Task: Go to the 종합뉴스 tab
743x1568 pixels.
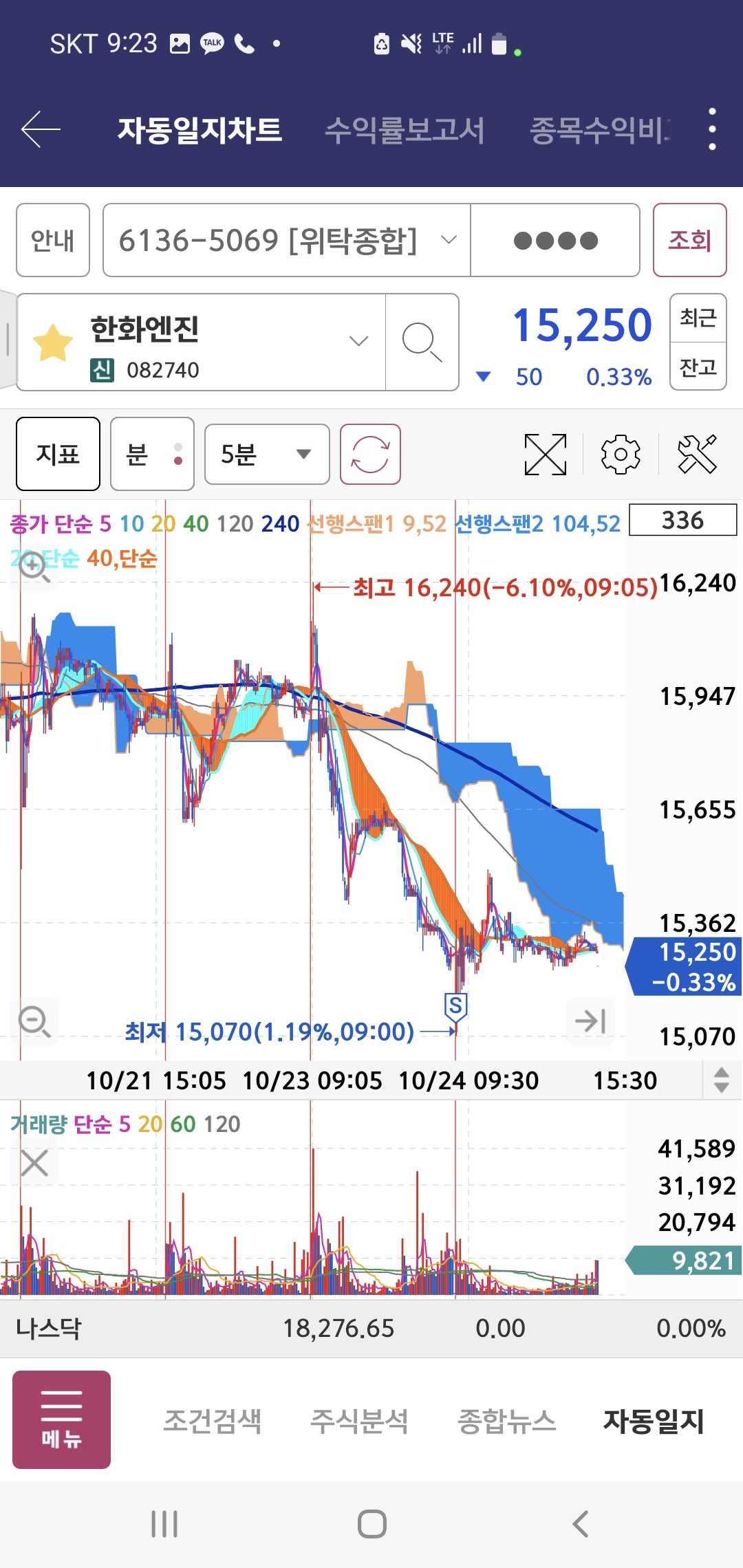Action: click(x=507, y=1421)
